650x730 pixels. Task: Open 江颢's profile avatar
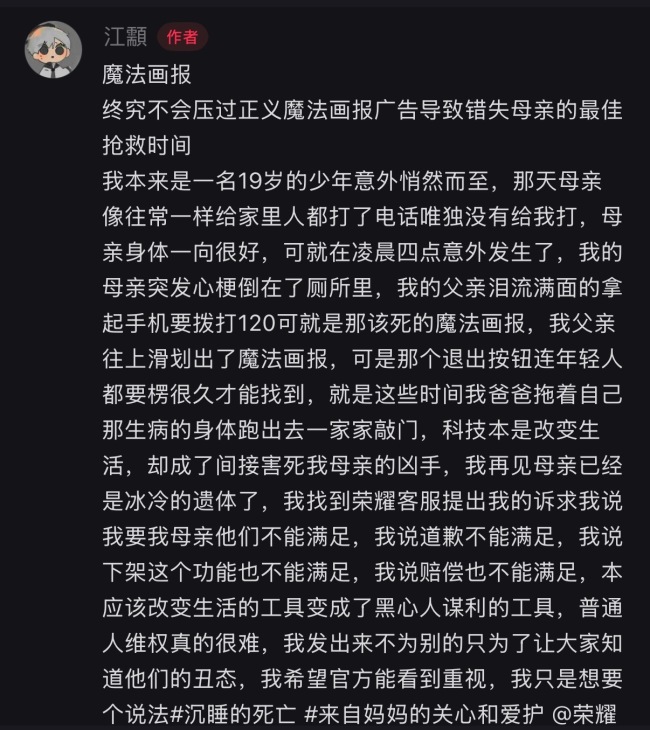coord(53,49)
